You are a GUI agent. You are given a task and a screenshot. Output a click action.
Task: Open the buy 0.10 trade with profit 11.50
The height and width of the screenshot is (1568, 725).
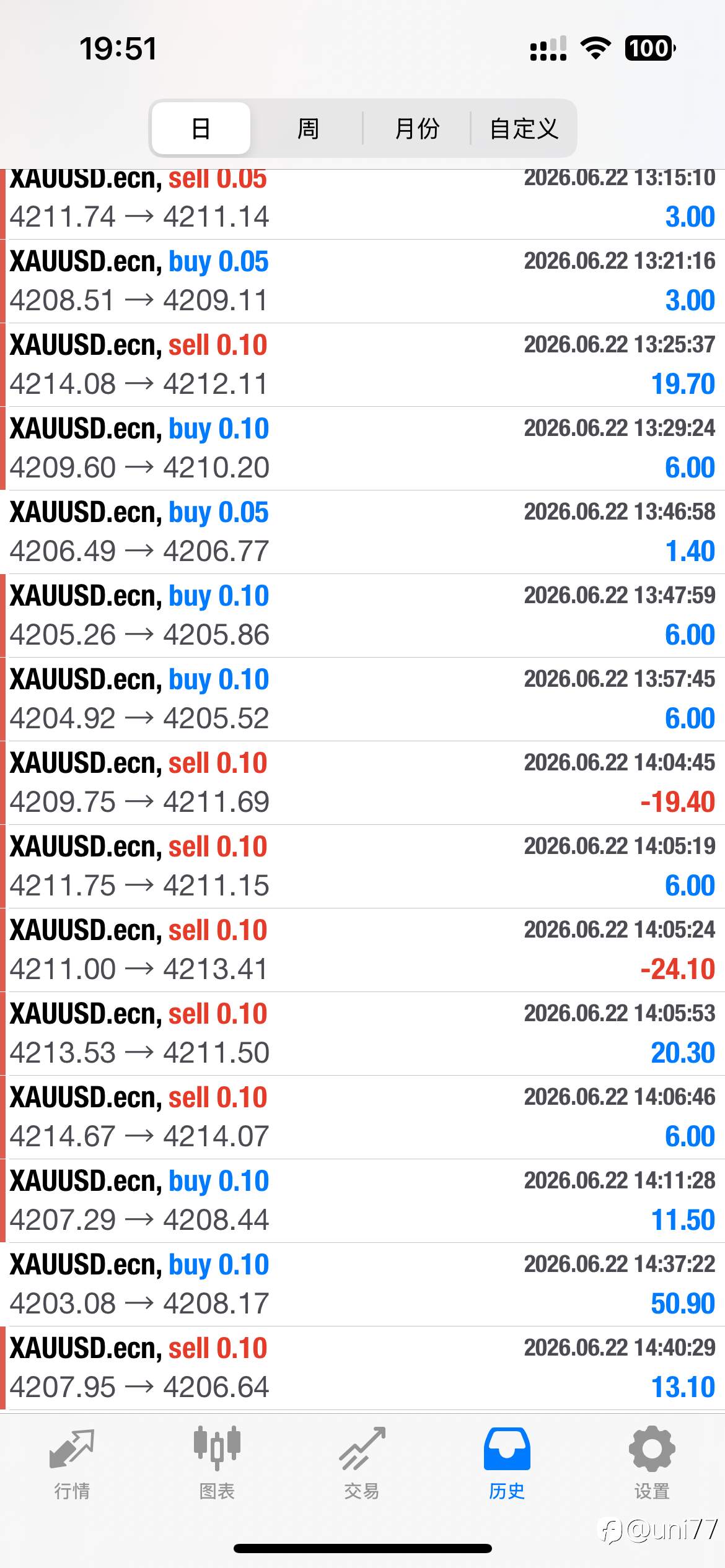[362, 1201]
